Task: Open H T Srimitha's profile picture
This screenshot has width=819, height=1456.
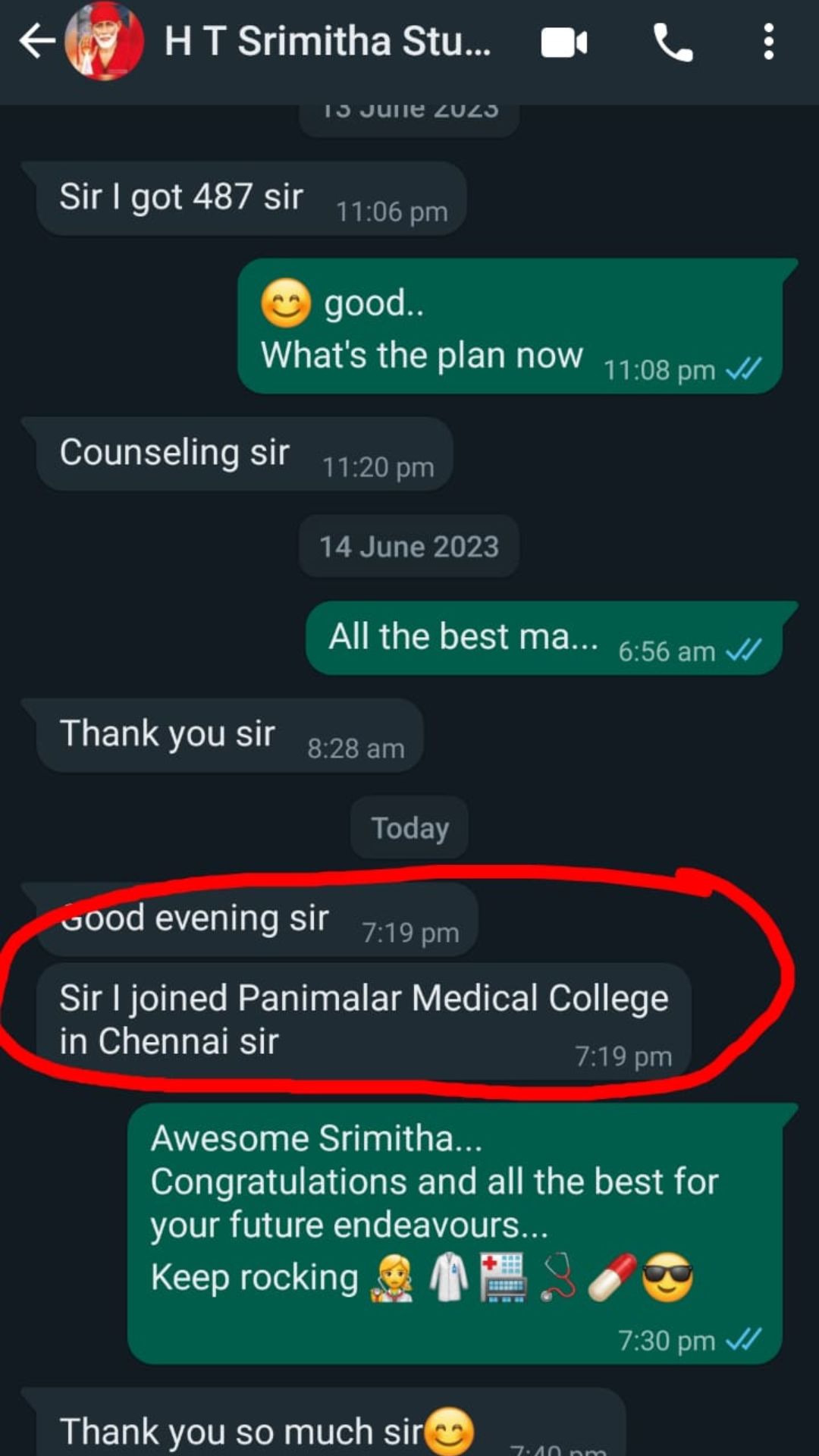Action: pos(104,41)
